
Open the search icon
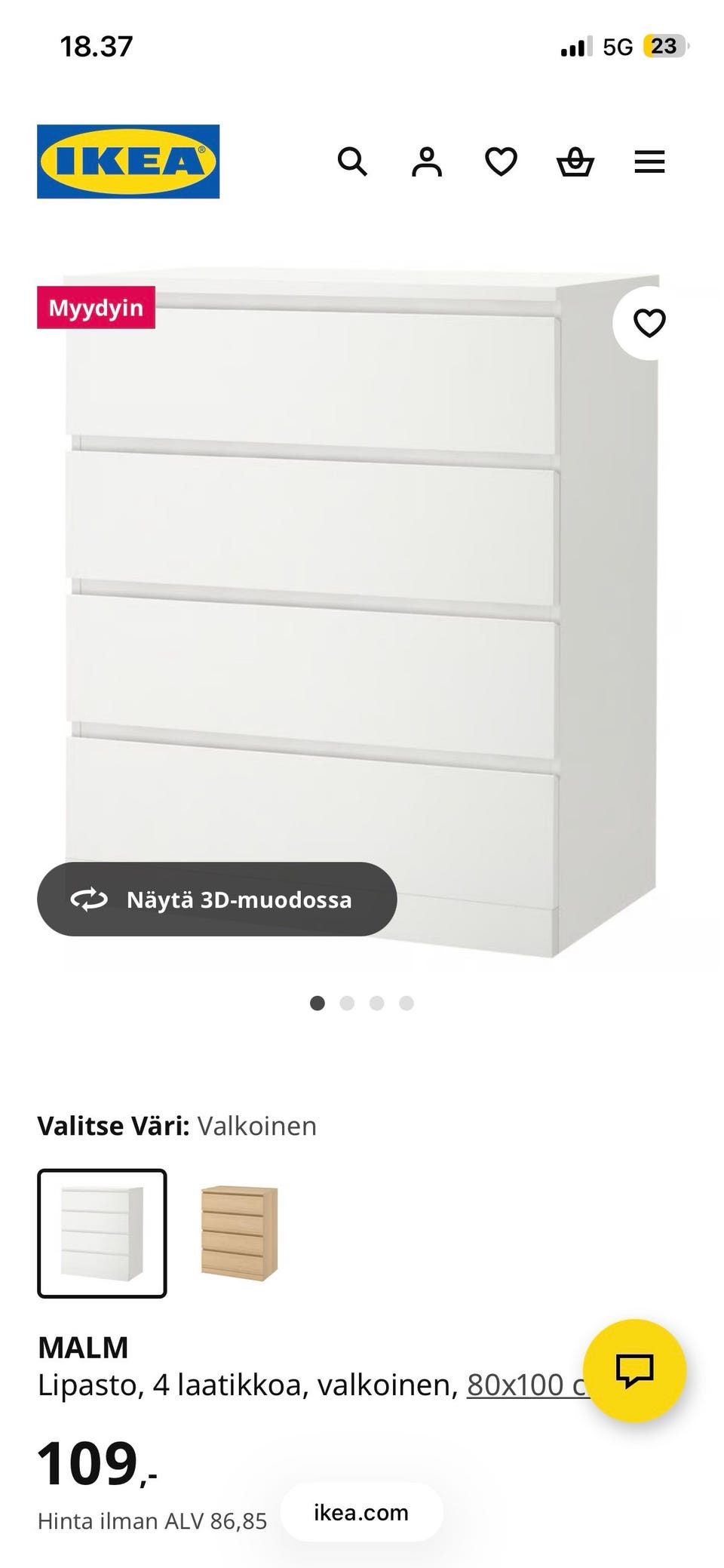tap(352, 161)
